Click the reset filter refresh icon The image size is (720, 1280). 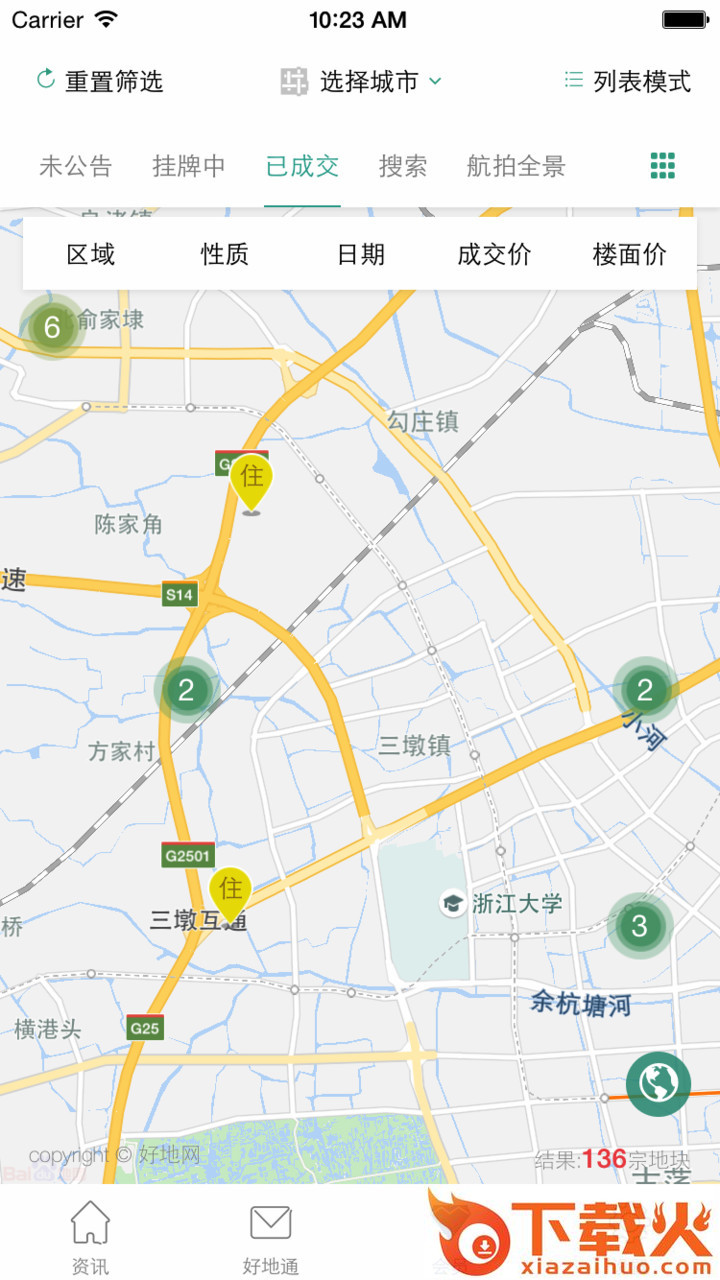click(x=44, y=80)
